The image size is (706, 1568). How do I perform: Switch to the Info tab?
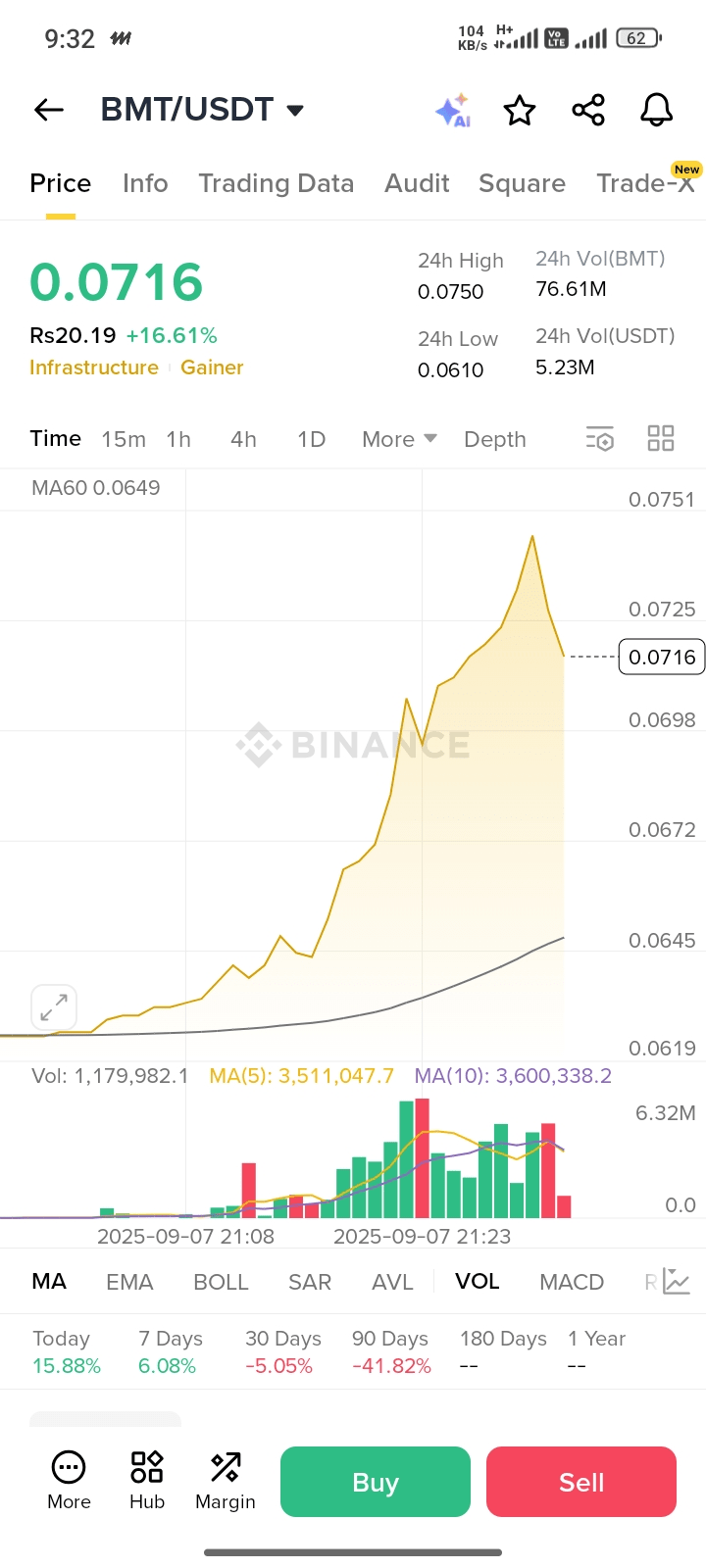tap(145, 183)
